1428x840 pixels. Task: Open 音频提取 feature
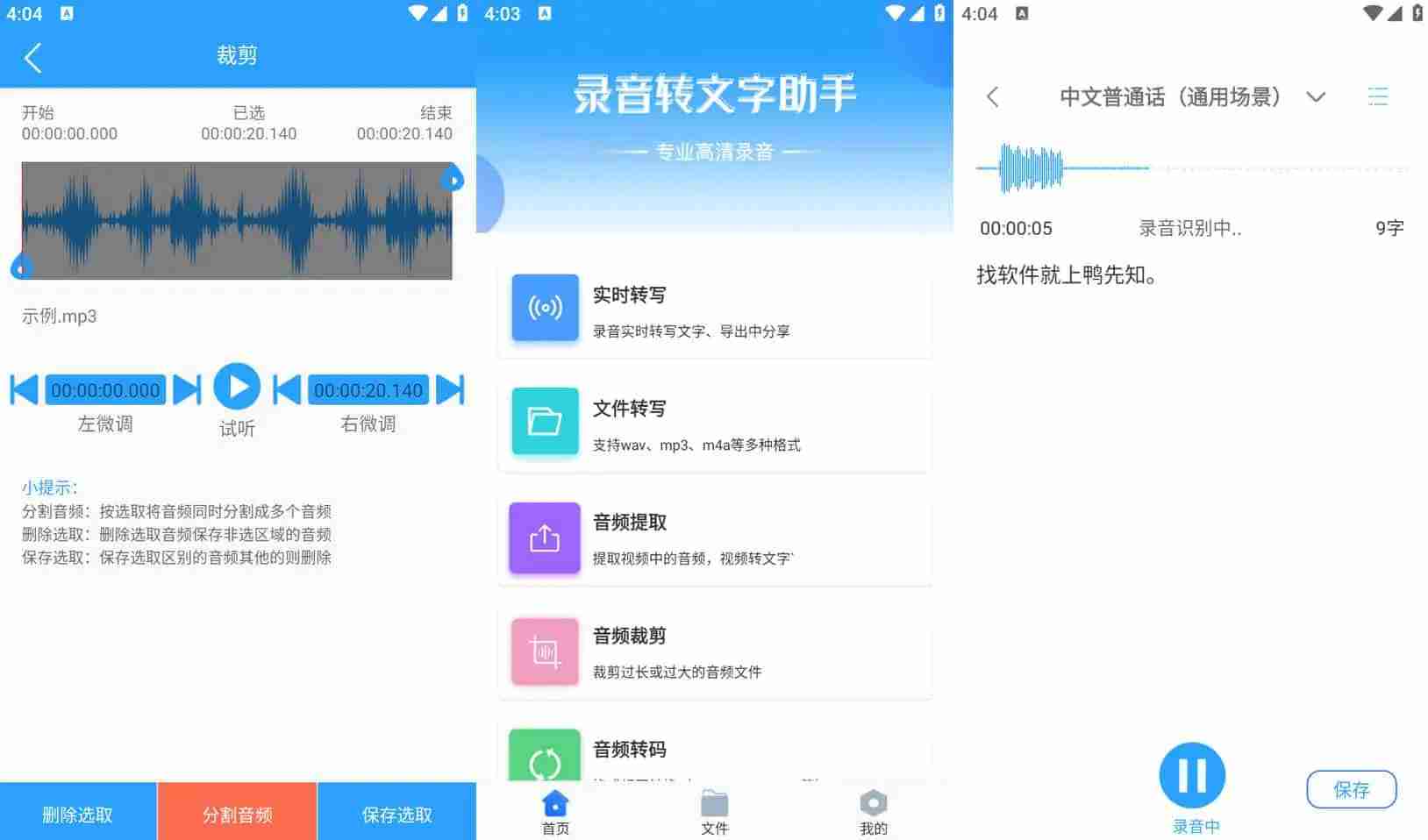coord(714,538)
